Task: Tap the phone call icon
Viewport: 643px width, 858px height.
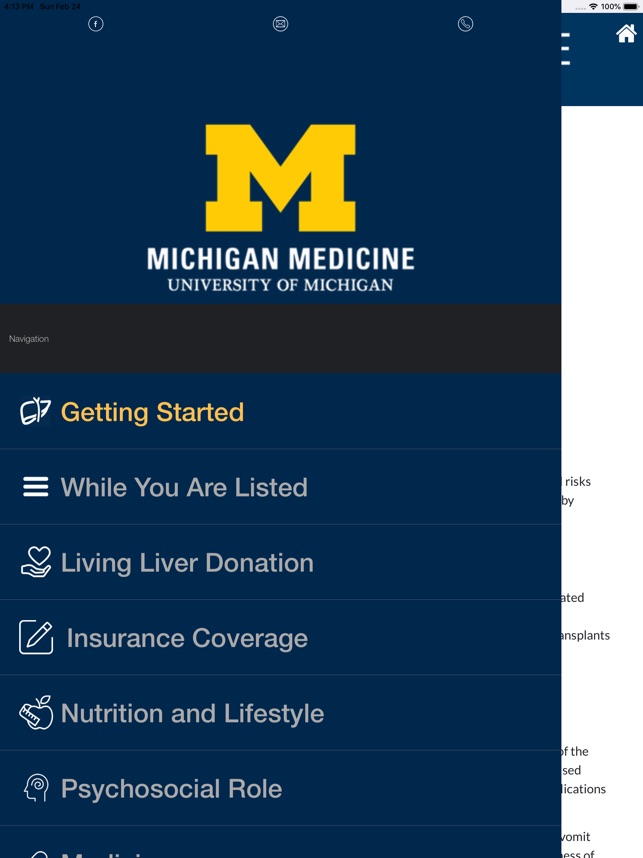Action: tap(465, 24)
